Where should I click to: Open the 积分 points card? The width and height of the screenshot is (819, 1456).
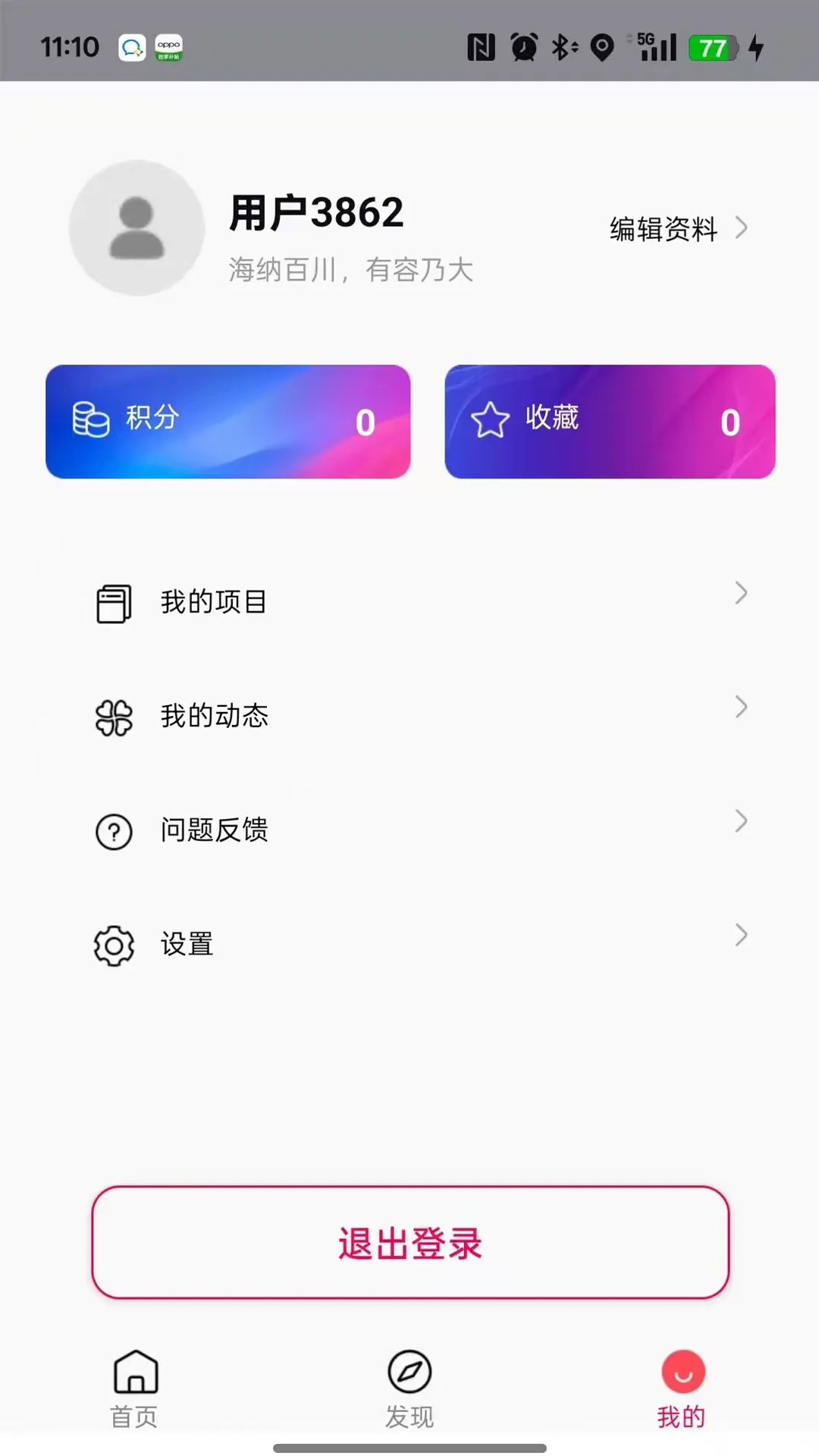[227, 422]
